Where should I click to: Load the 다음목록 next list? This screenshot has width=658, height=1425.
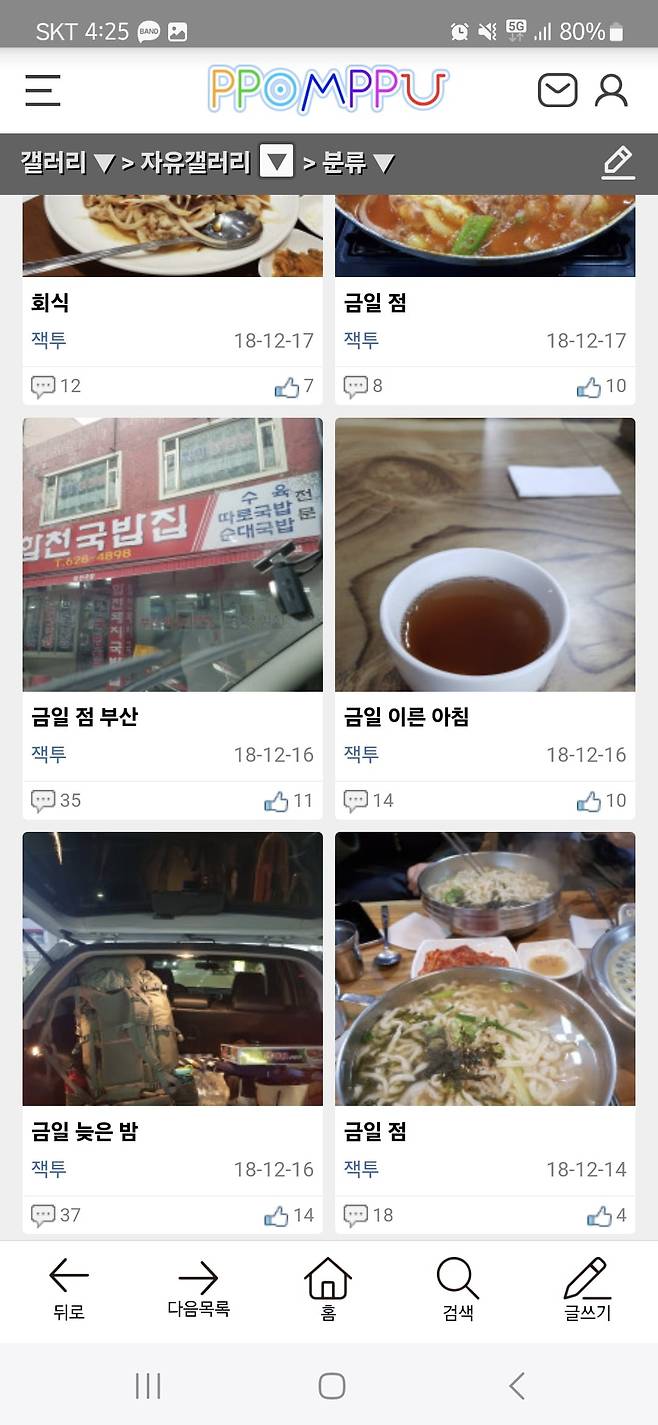pyautogui.click(x=198, y=1290)
